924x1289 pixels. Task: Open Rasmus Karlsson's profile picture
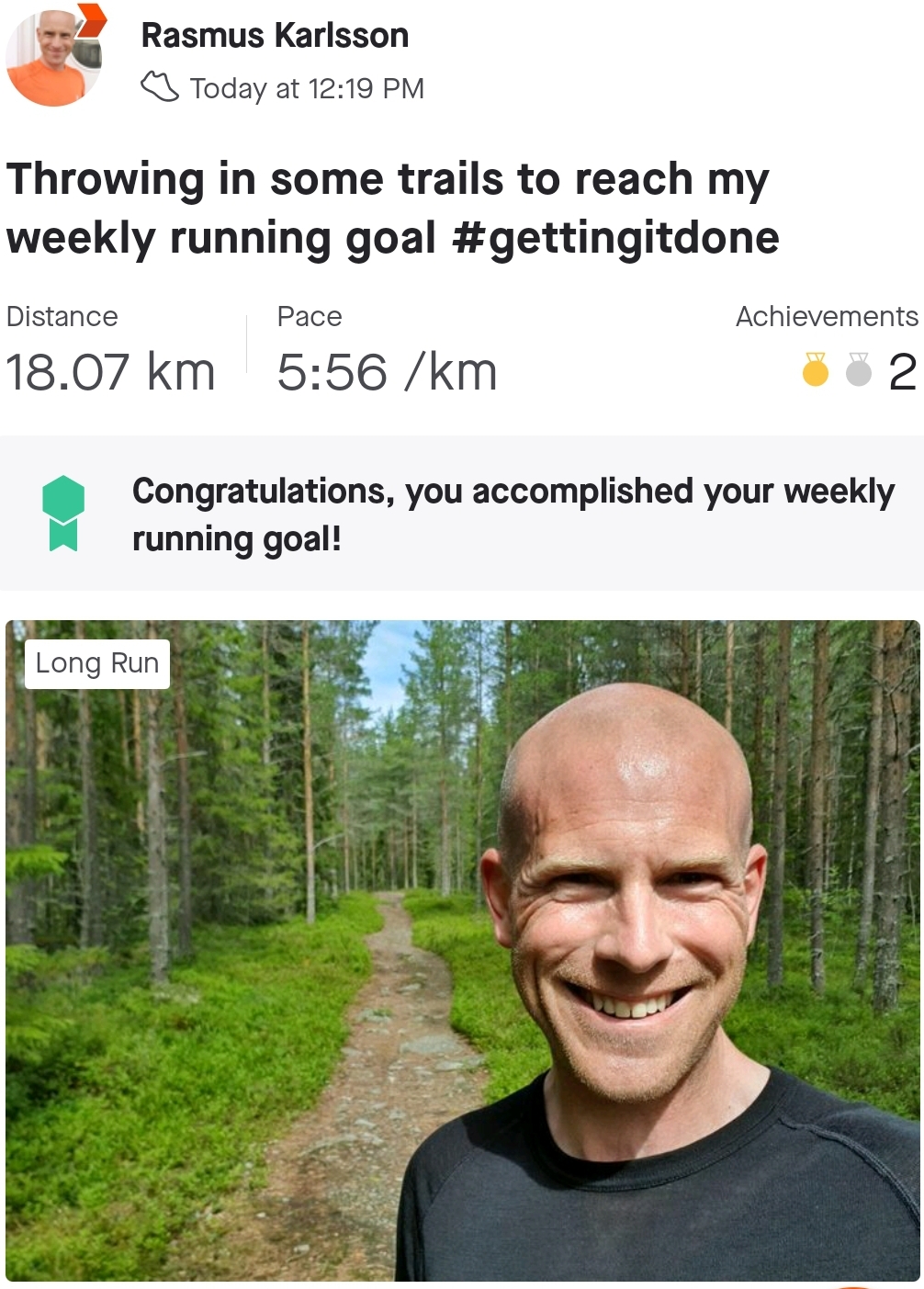(54, 57)
